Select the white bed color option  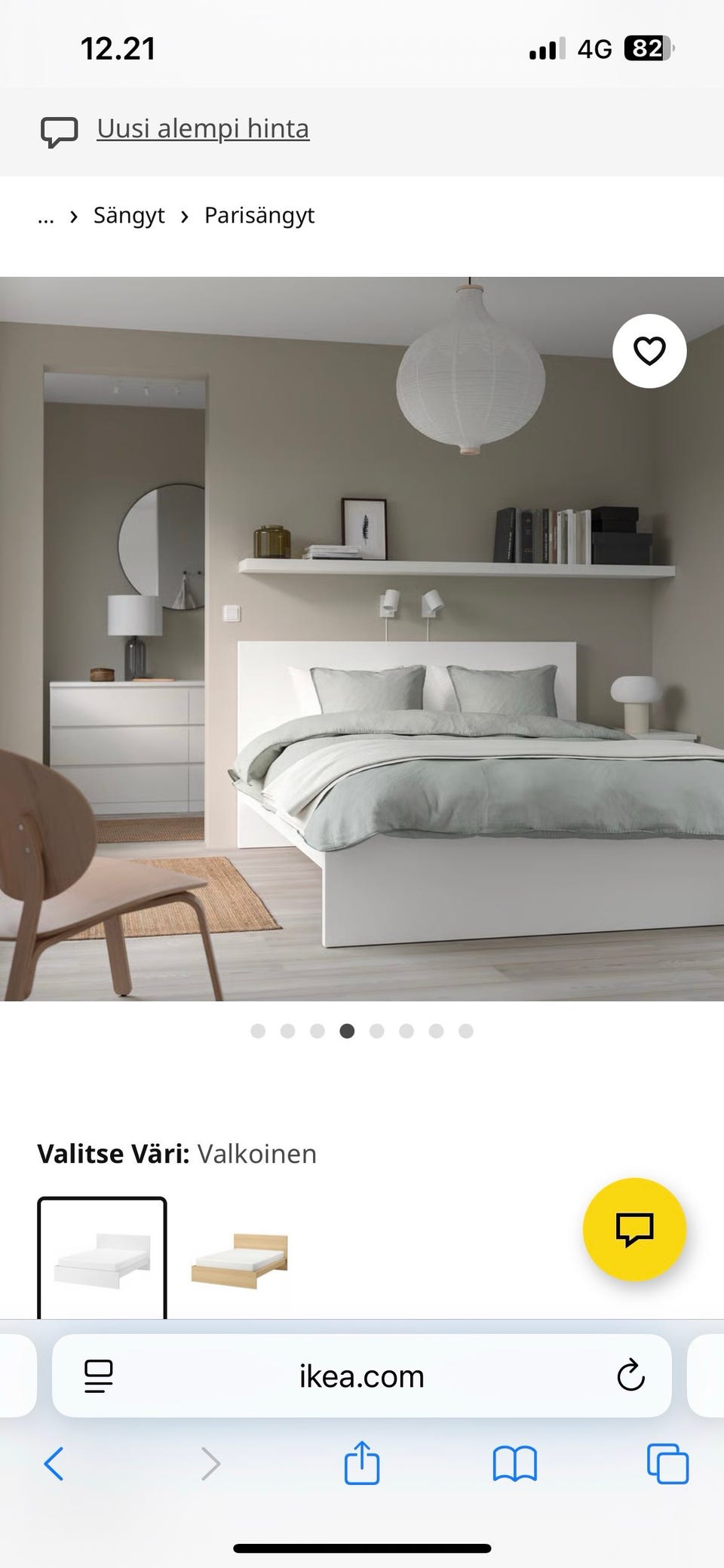click(x=102, y=1258)
